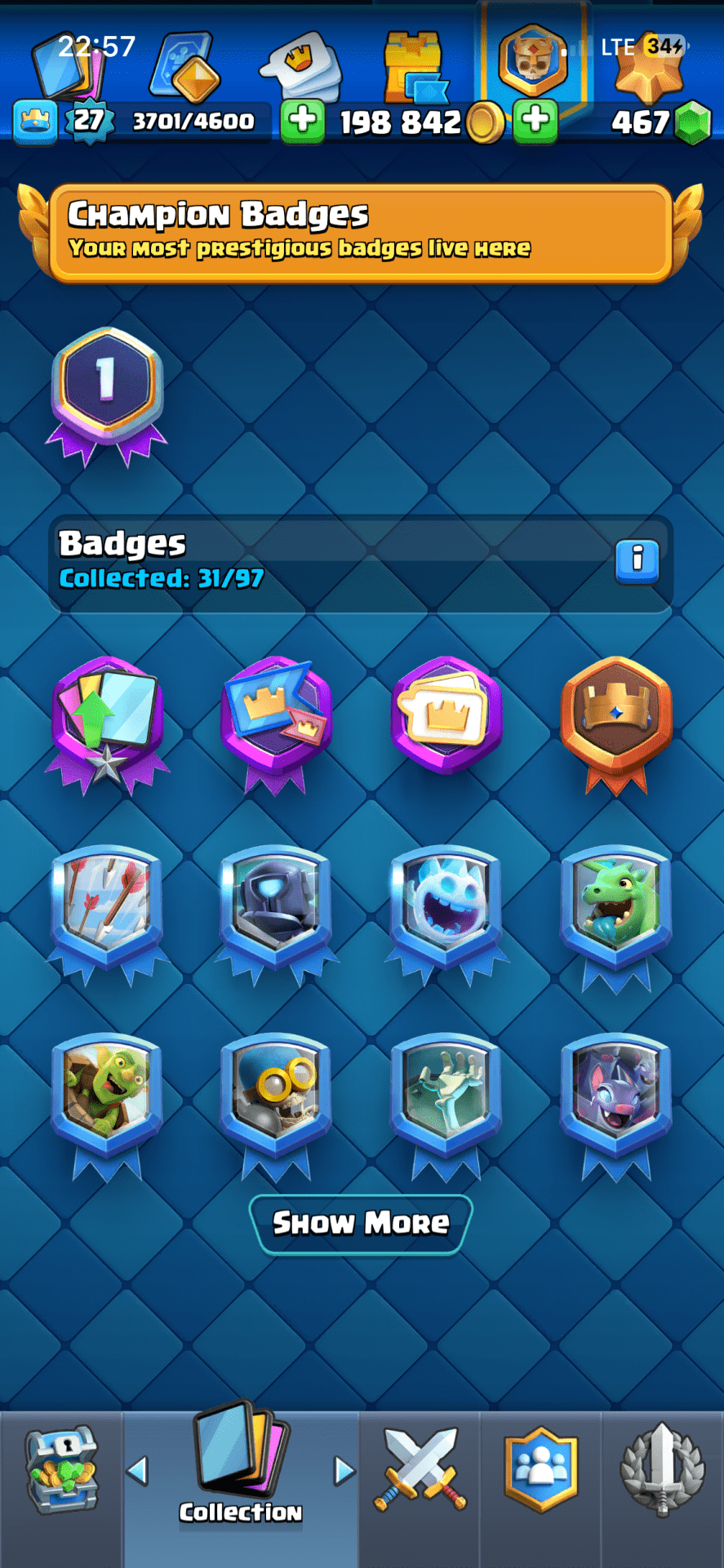Open the card upgrade badge with green arrow
The image size is (724, 1568).
[x=107, y=720]
